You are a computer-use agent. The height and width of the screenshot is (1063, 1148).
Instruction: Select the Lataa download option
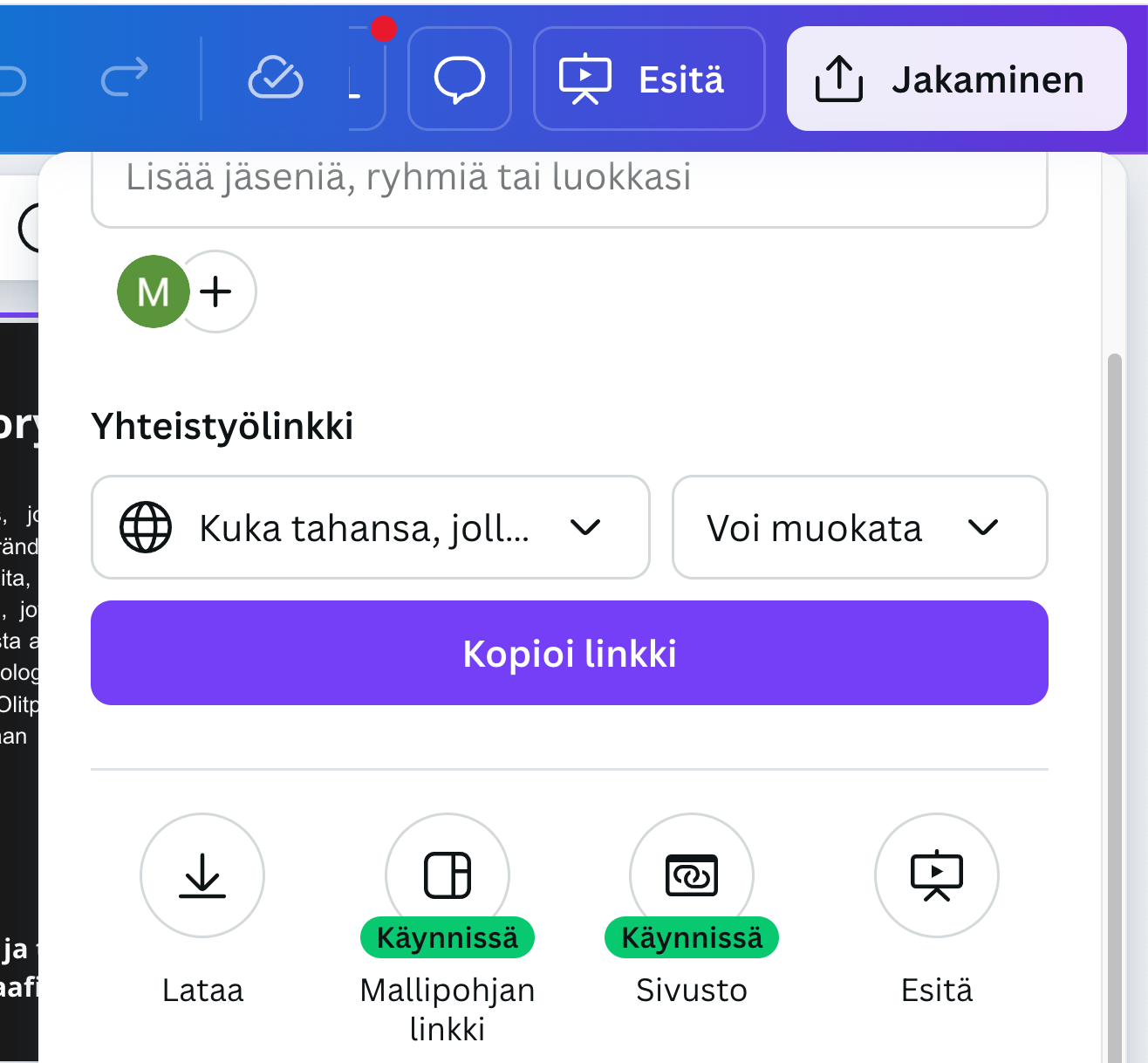pos(202,875)
